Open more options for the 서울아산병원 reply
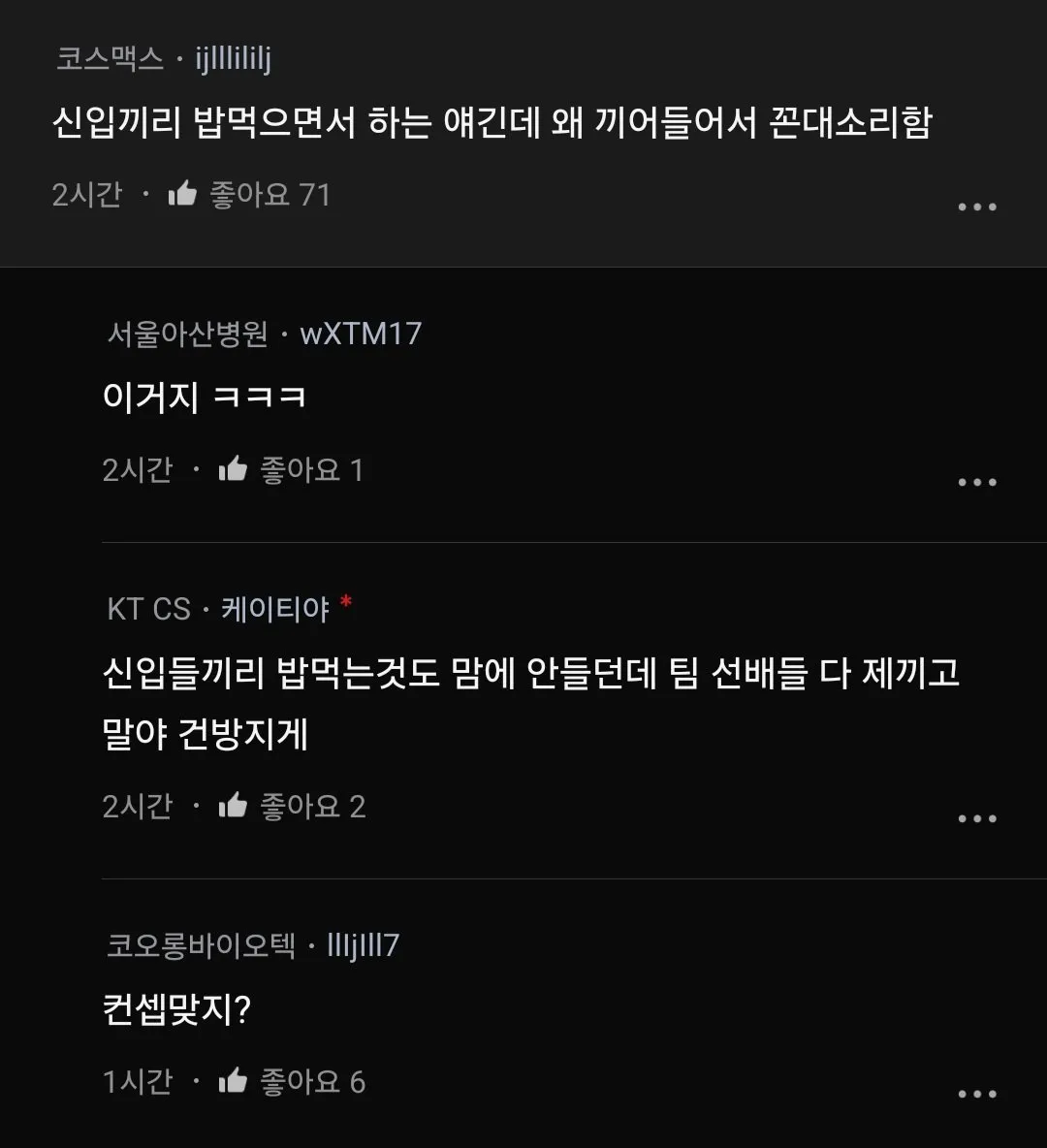Screen dimensions: 1047x1148 976,482
